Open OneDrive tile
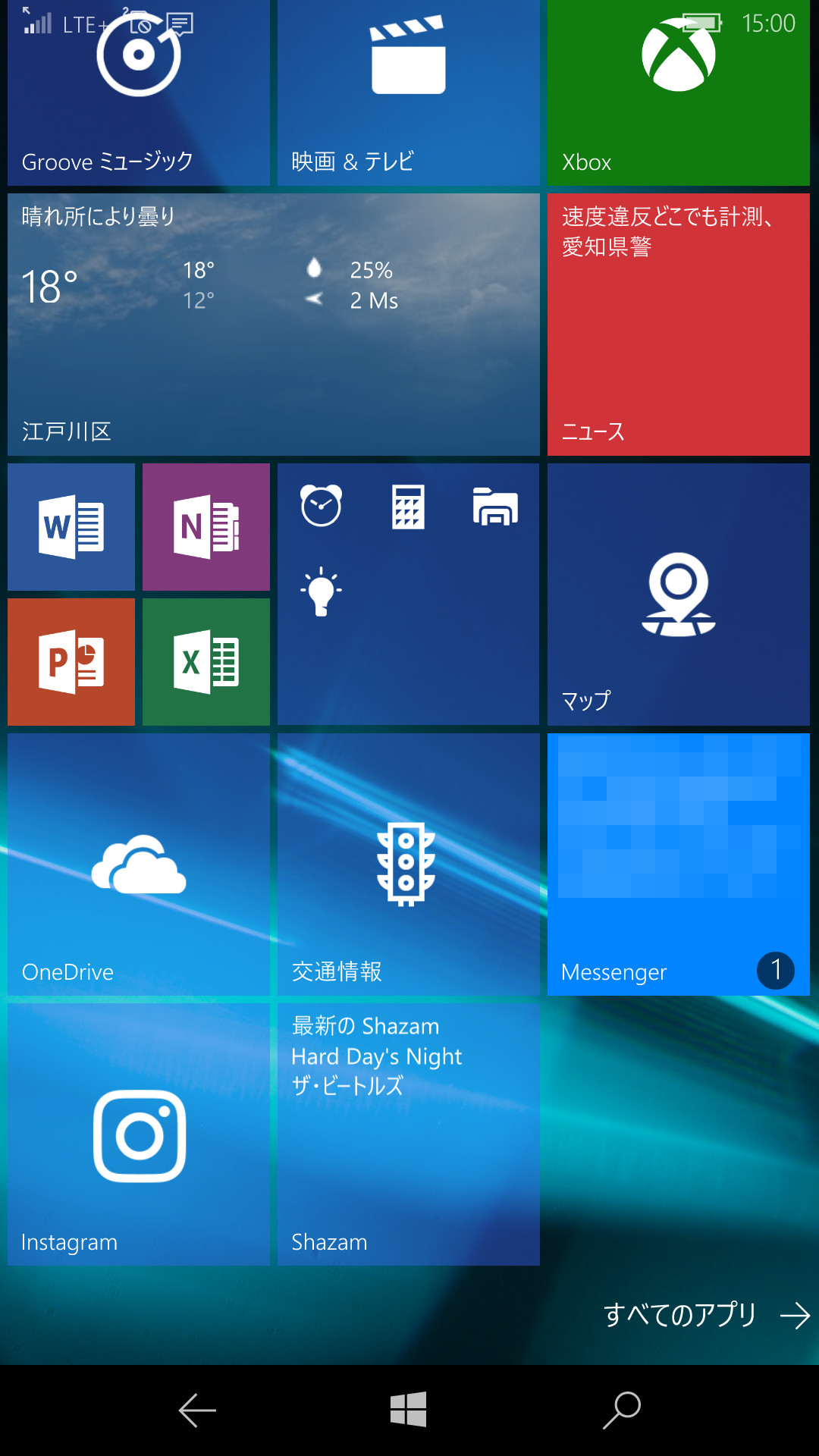The height and width of the screenshot is (1456, 819). 139,864
